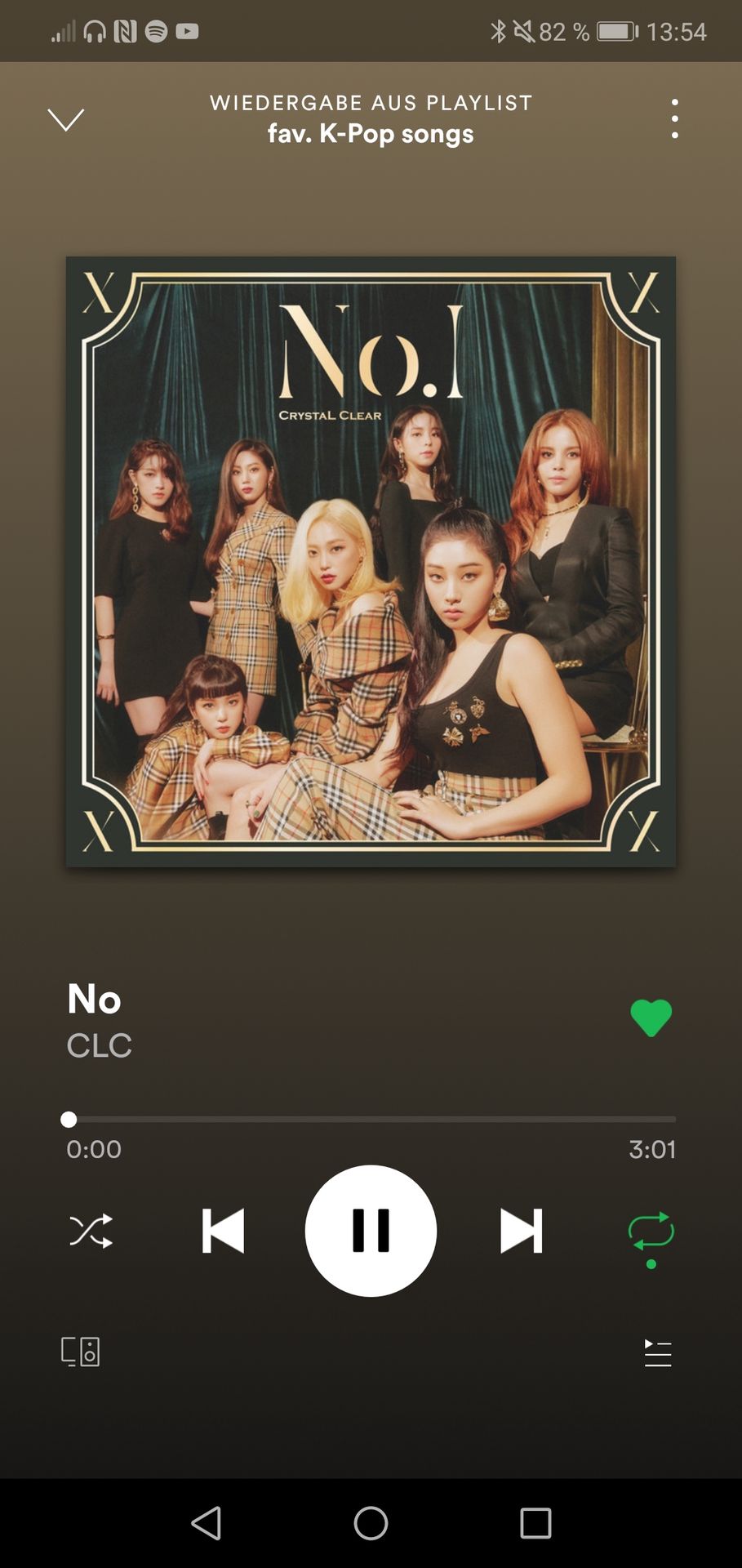Open the artist CLC
Screen dimensions: 742x1568
tap(99, 1045)
